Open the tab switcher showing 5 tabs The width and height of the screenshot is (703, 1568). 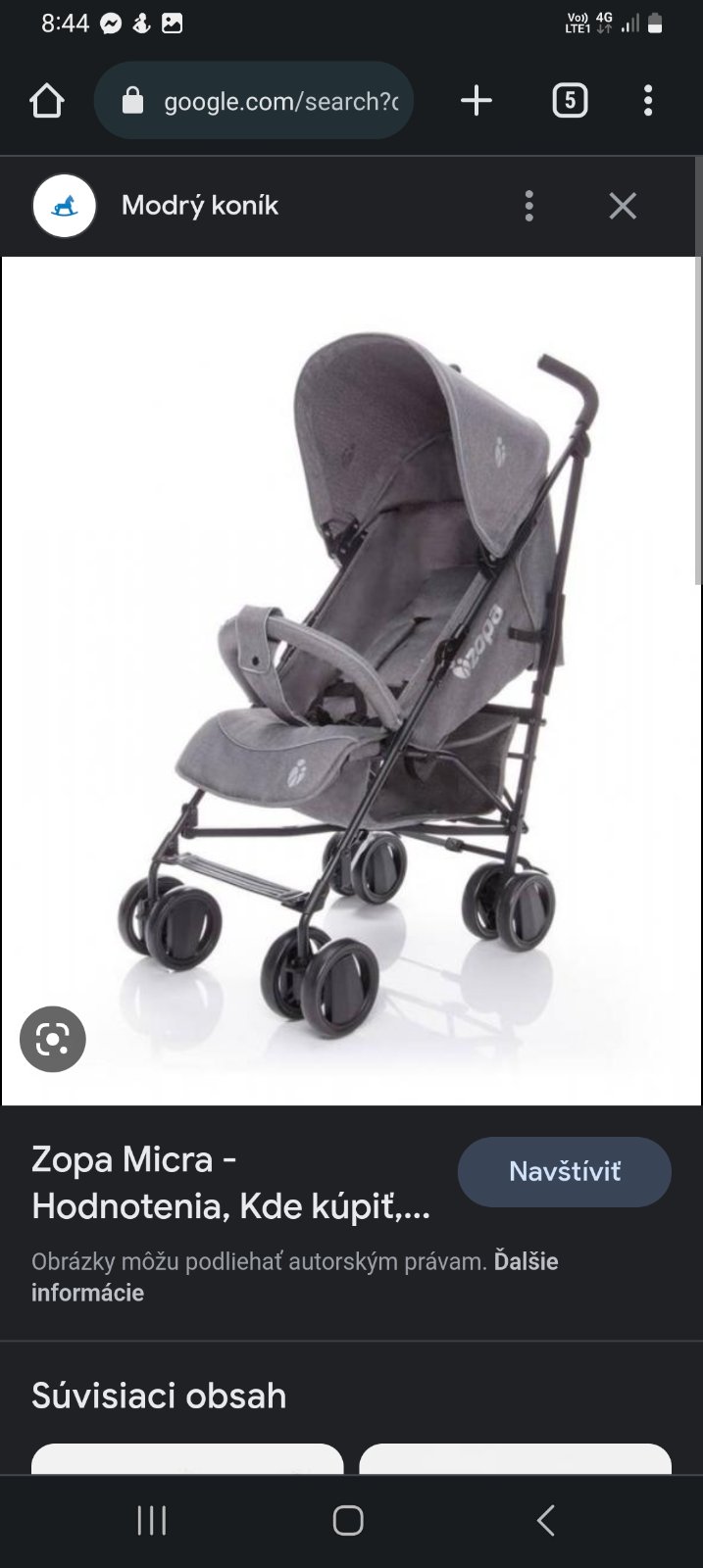point(570,101)
